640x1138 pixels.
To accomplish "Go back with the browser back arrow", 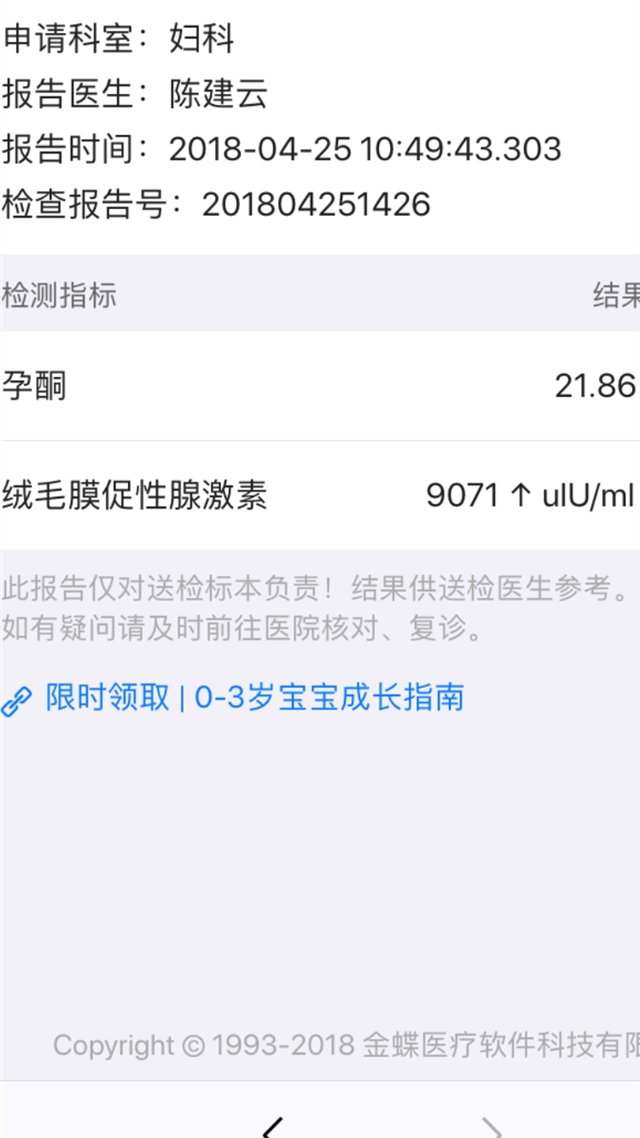I will [x=272, y=1127].
